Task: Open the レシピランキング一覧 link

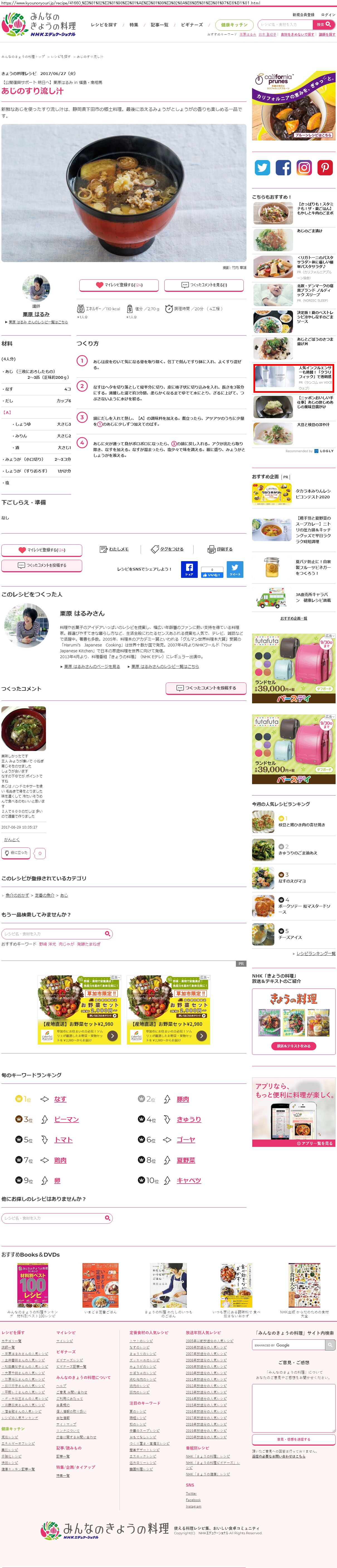Action: coord(314,953)
